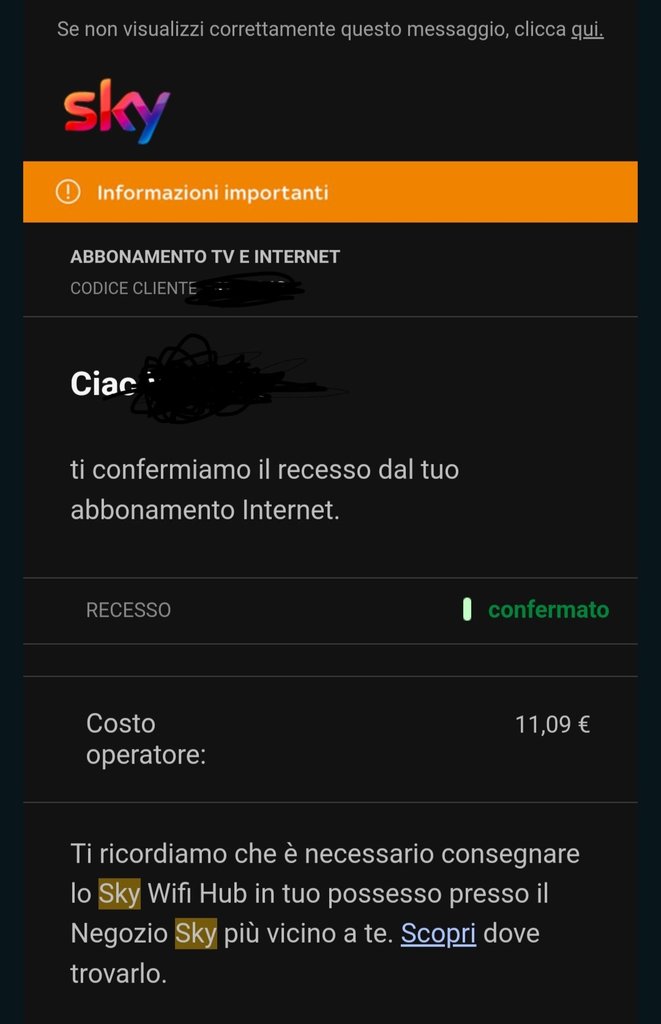Open the 'Scopri' link to find Sky store

438,933
